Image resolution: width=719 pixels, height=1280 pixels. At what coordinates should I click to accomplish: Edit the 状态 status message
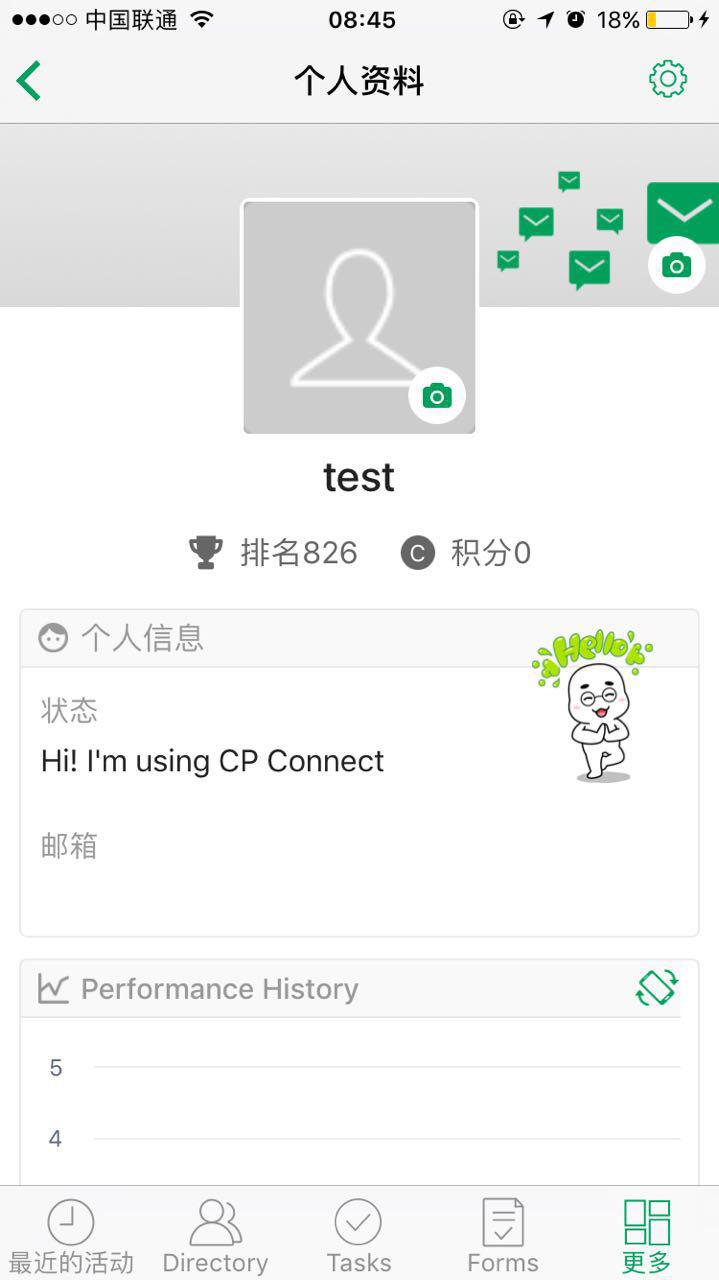[212, 761]
